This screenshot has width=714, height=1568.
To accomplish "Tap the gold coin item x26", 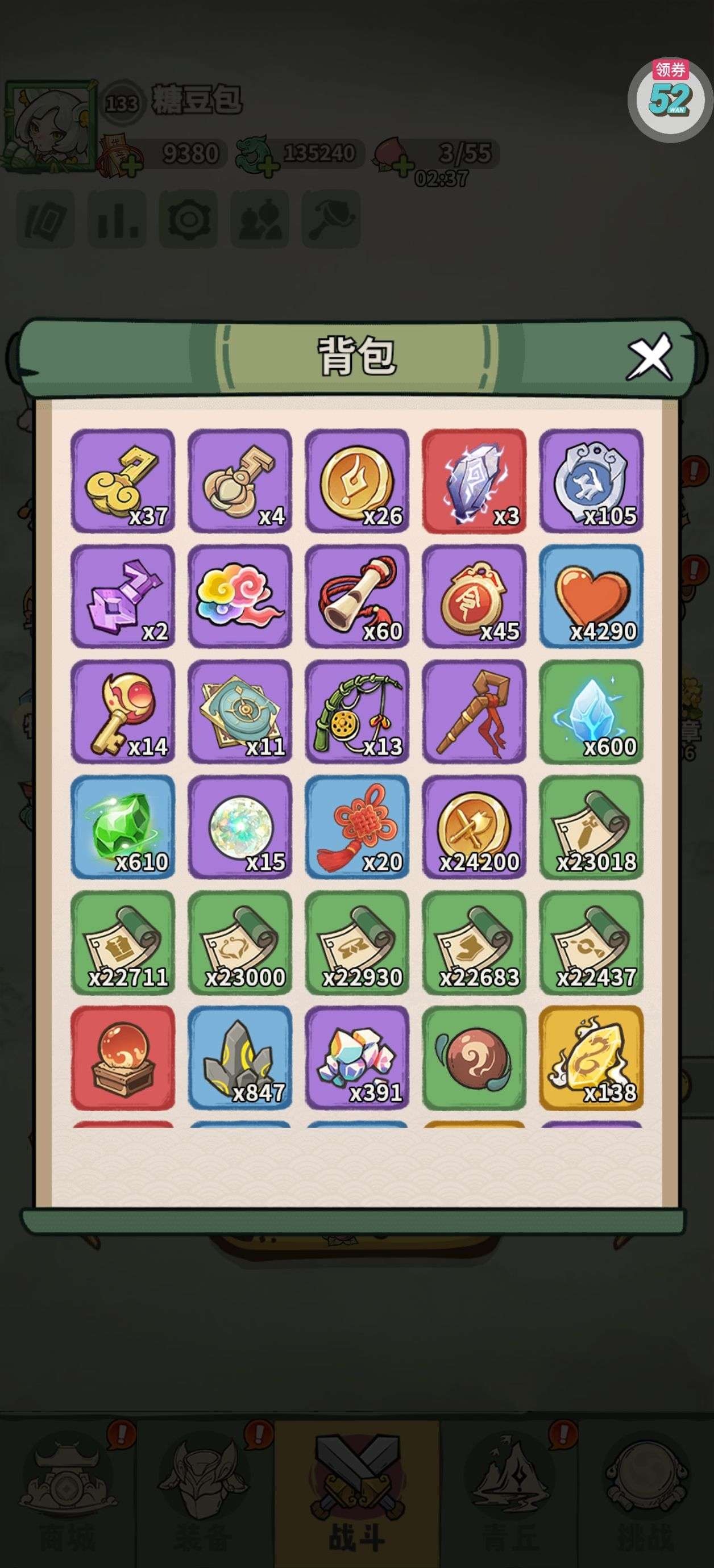I will click(357, 481).
